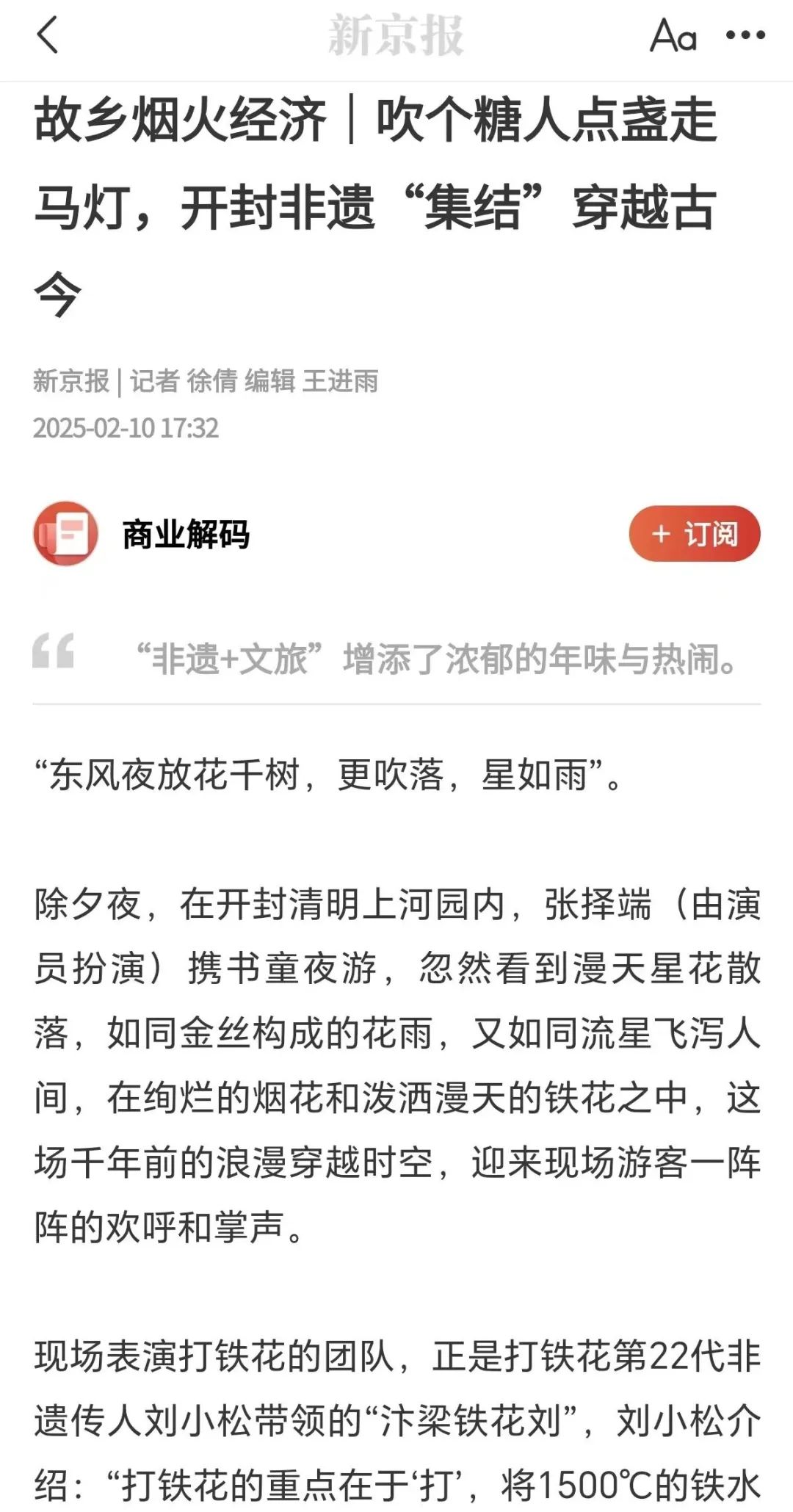This screenshot has height=1512, width=793.
Task: Open the 商业解码 column page
Action: pyautogui.click(x=185, y=534)
